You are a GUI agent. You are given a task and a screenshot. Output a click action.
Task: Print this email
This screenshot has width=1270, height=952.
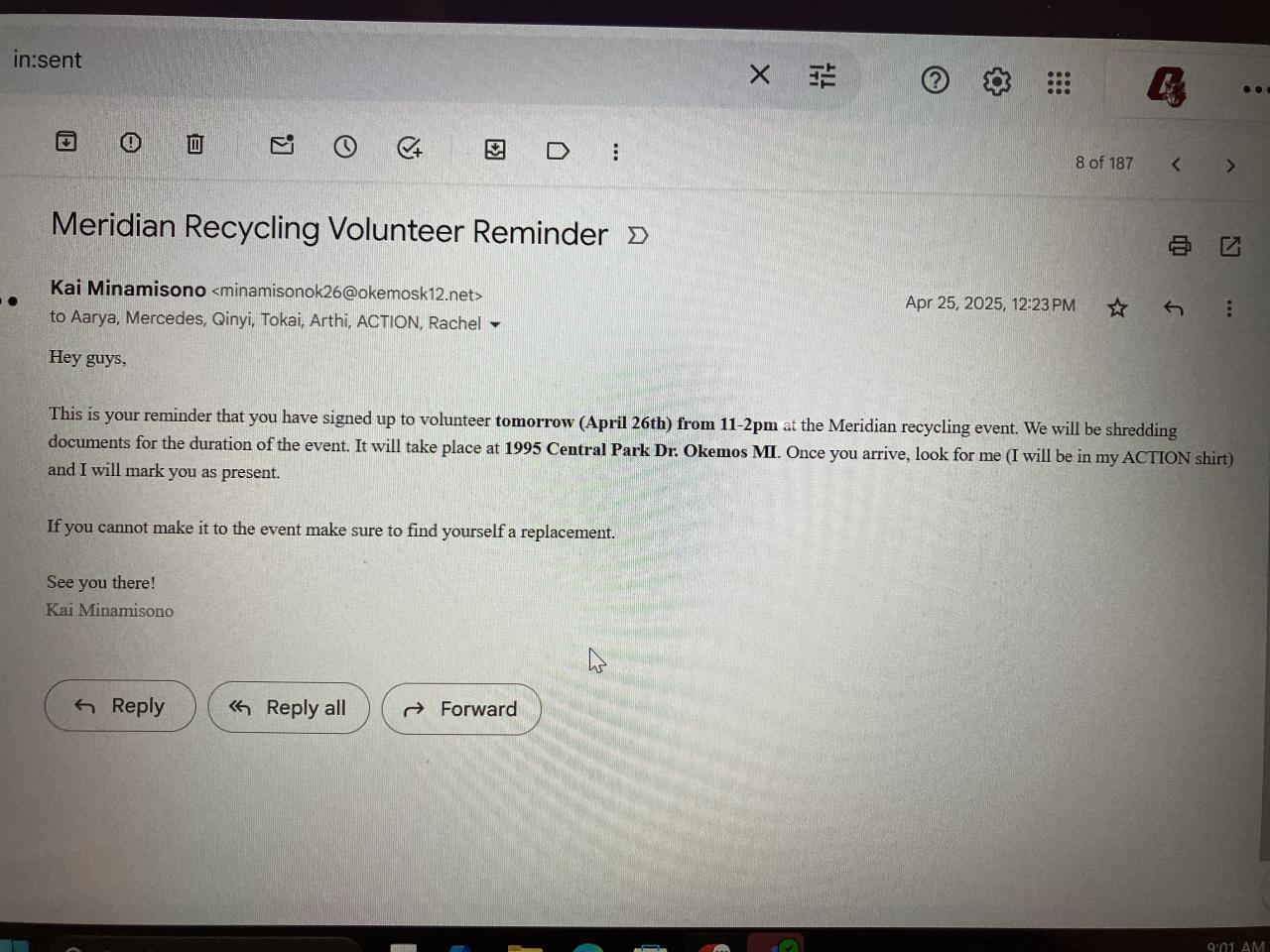(x=1180, y=246)
